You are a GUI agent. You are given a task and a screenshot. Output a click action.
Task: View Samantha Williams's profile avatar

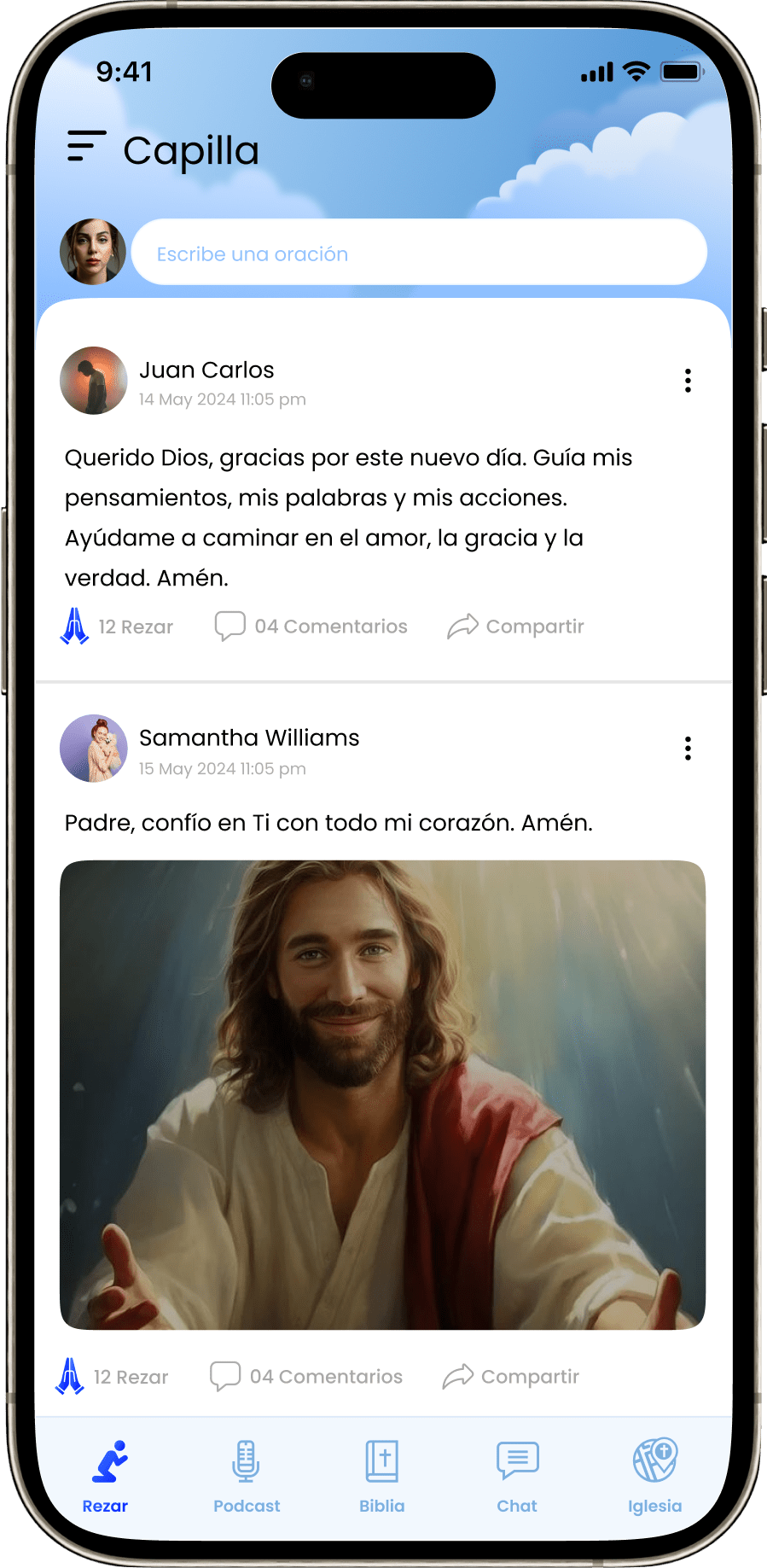[x=94, y=749]
